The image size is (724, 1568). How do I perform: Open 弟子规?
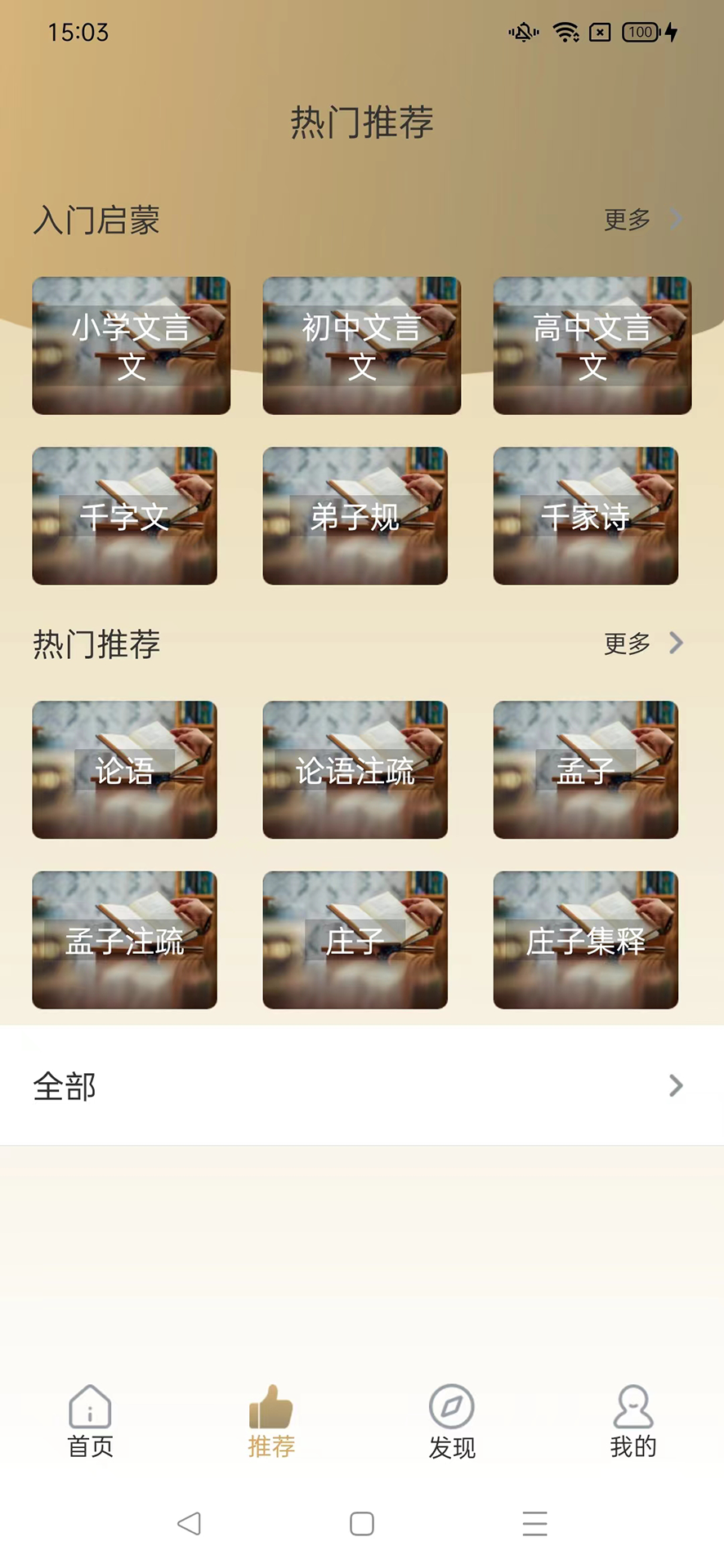coord(355,515)
